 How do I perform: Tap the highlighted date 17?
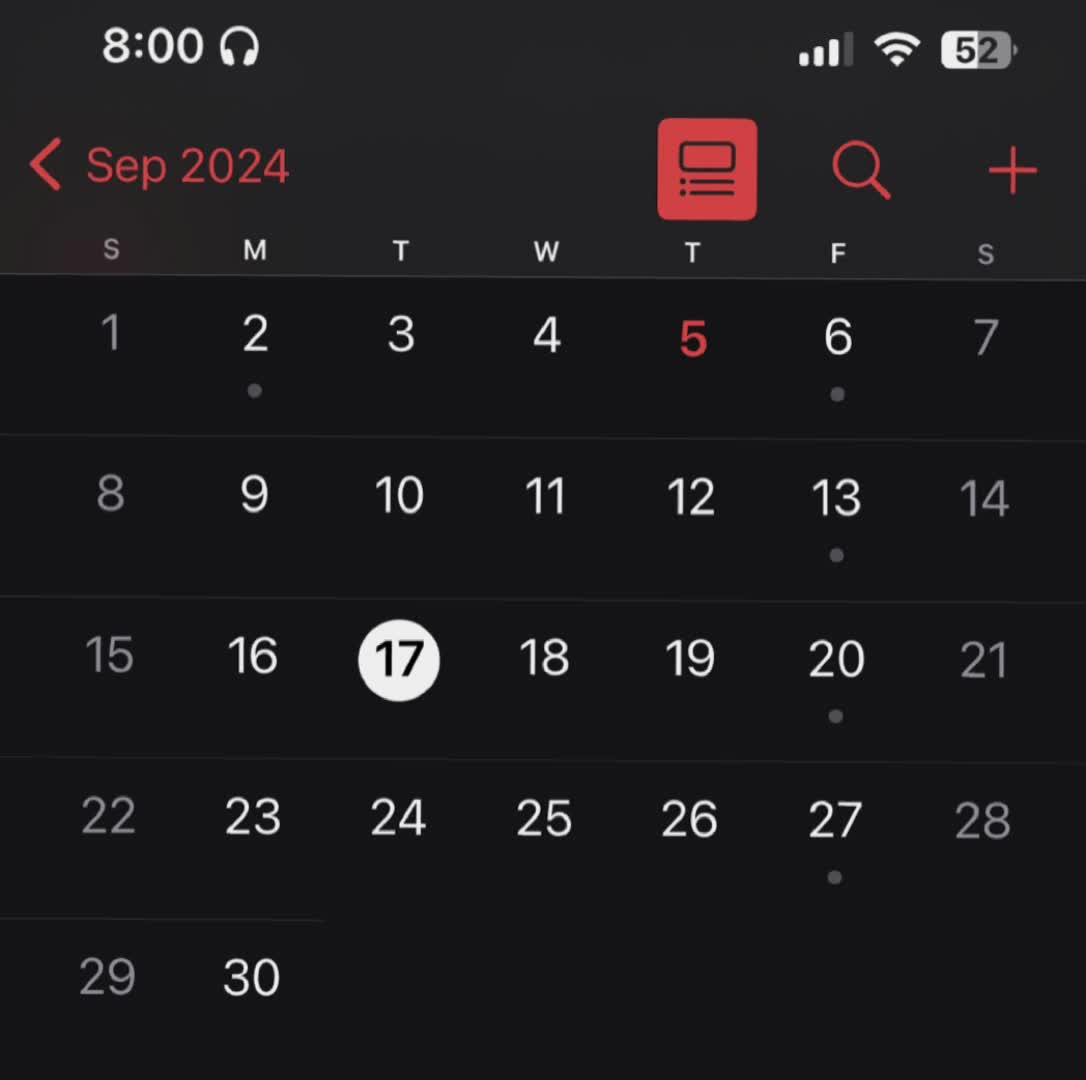tap(398, 659)
